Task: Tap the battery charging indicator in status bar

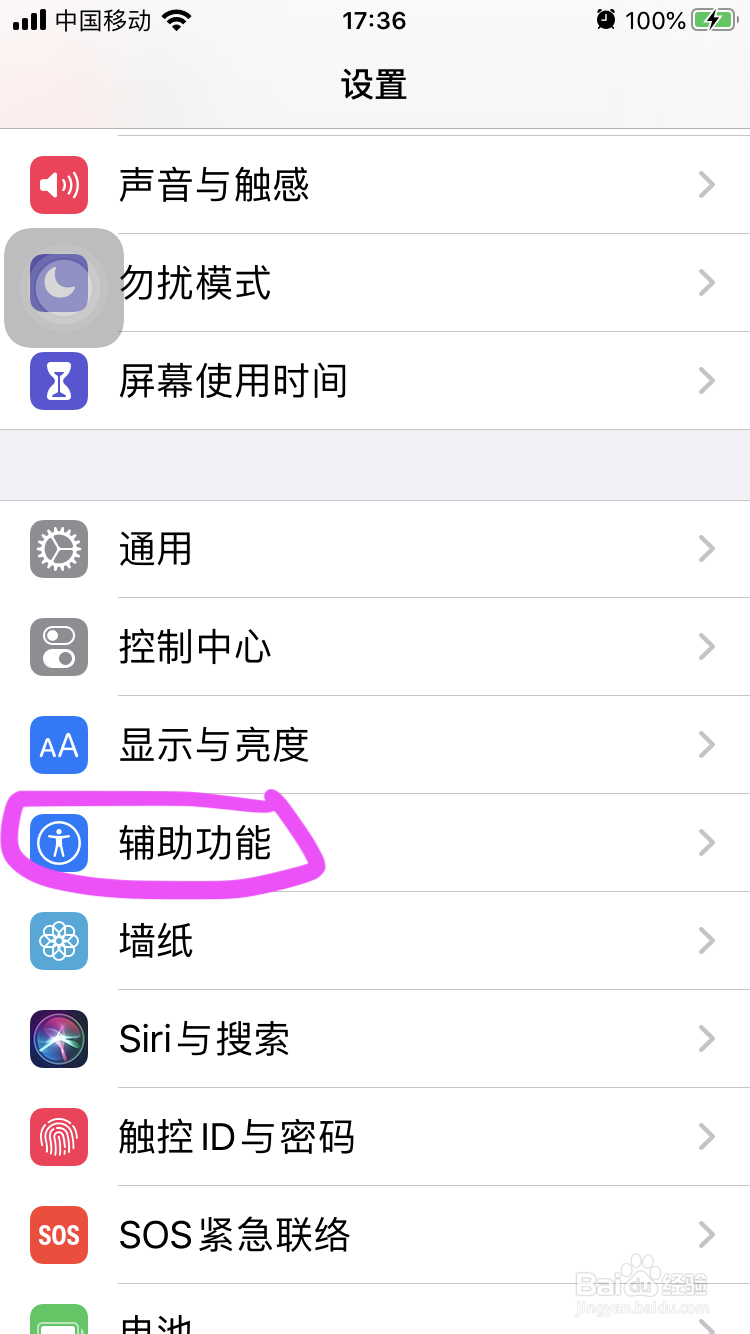Action: click(x=716, y=20)
